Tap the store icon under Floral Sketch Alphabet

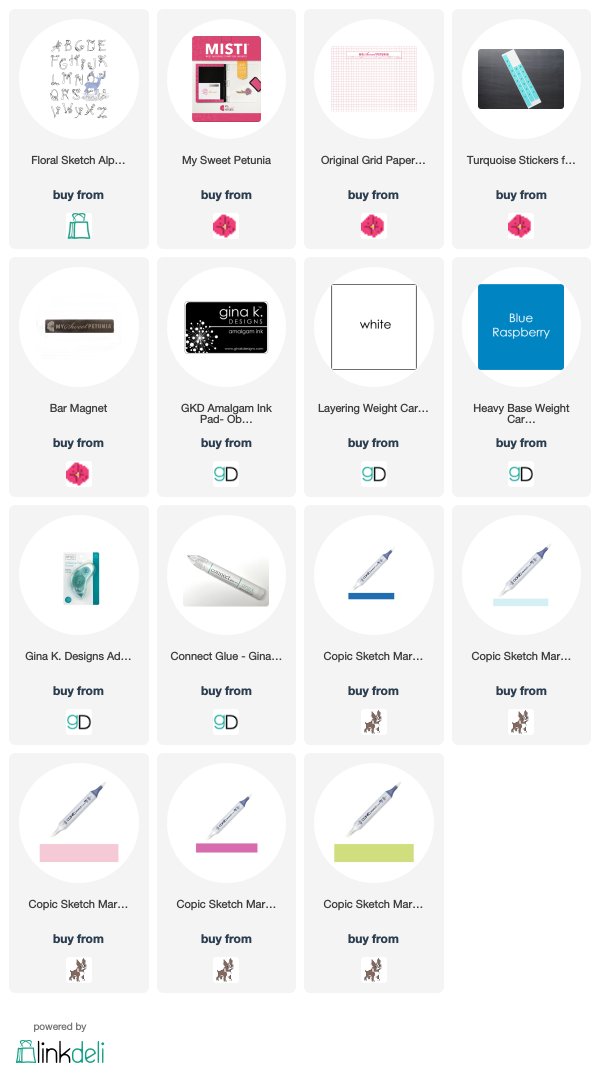click(79, 226)
